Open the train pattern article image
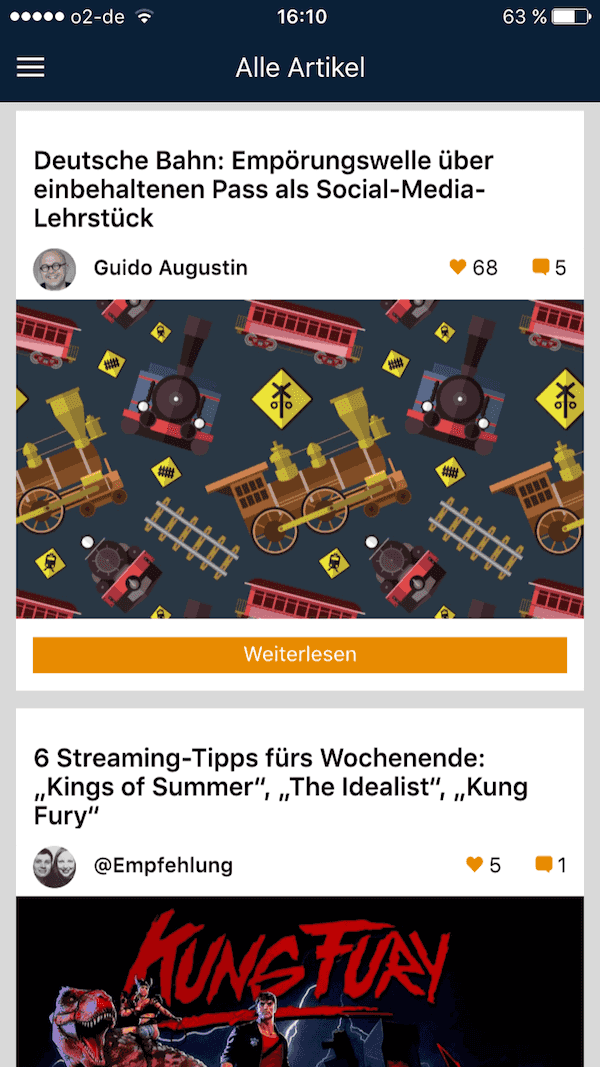 (x=300, y=459)
